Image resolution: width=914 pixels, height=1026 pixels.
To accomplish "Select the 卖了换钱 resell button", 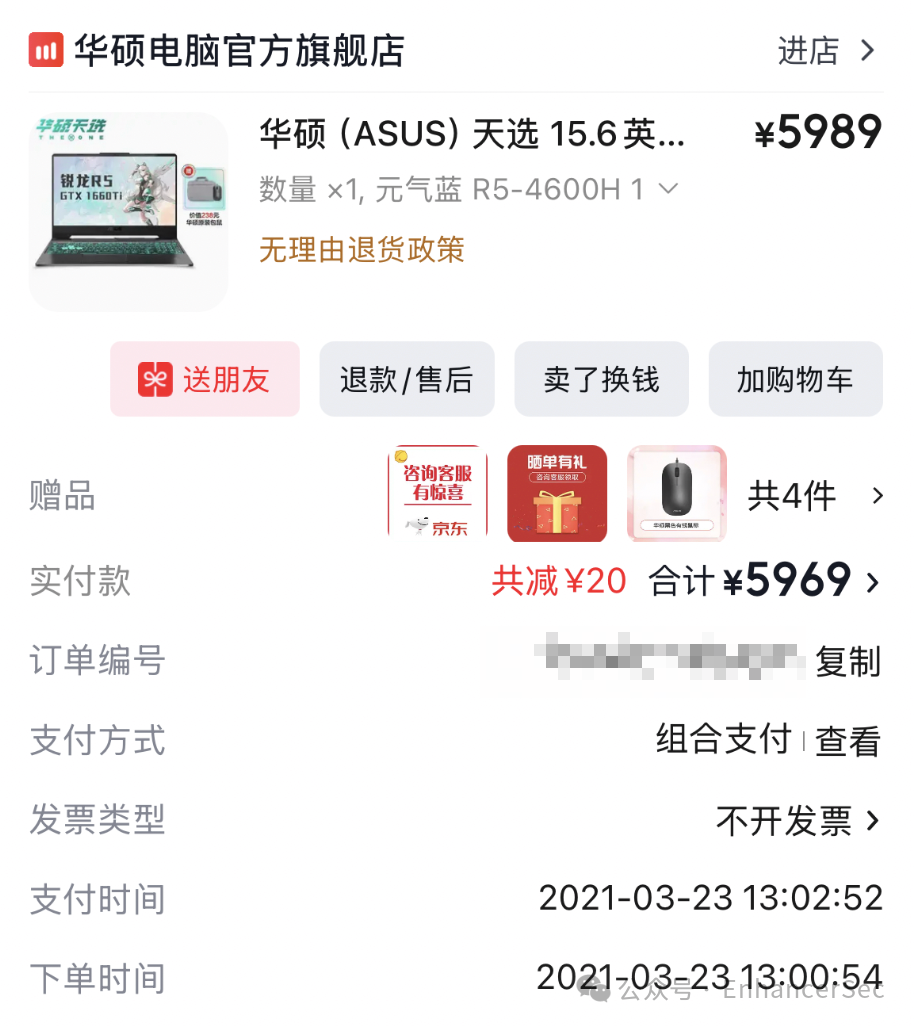I will (x=601, y=379).
